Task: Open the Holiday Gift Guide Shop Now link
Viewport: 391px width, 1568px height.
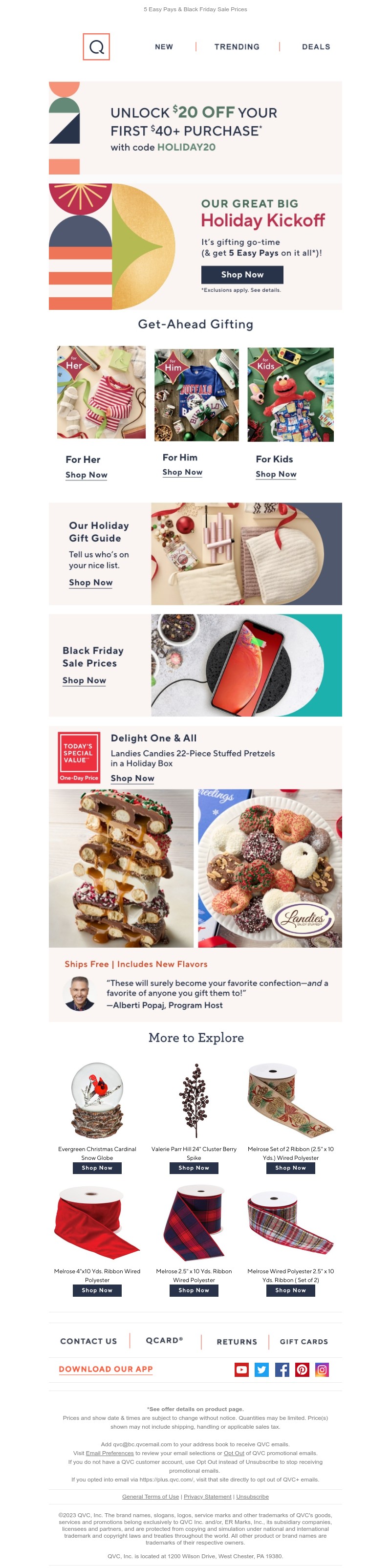Action: pyautogui.click(x=91, y=583)
